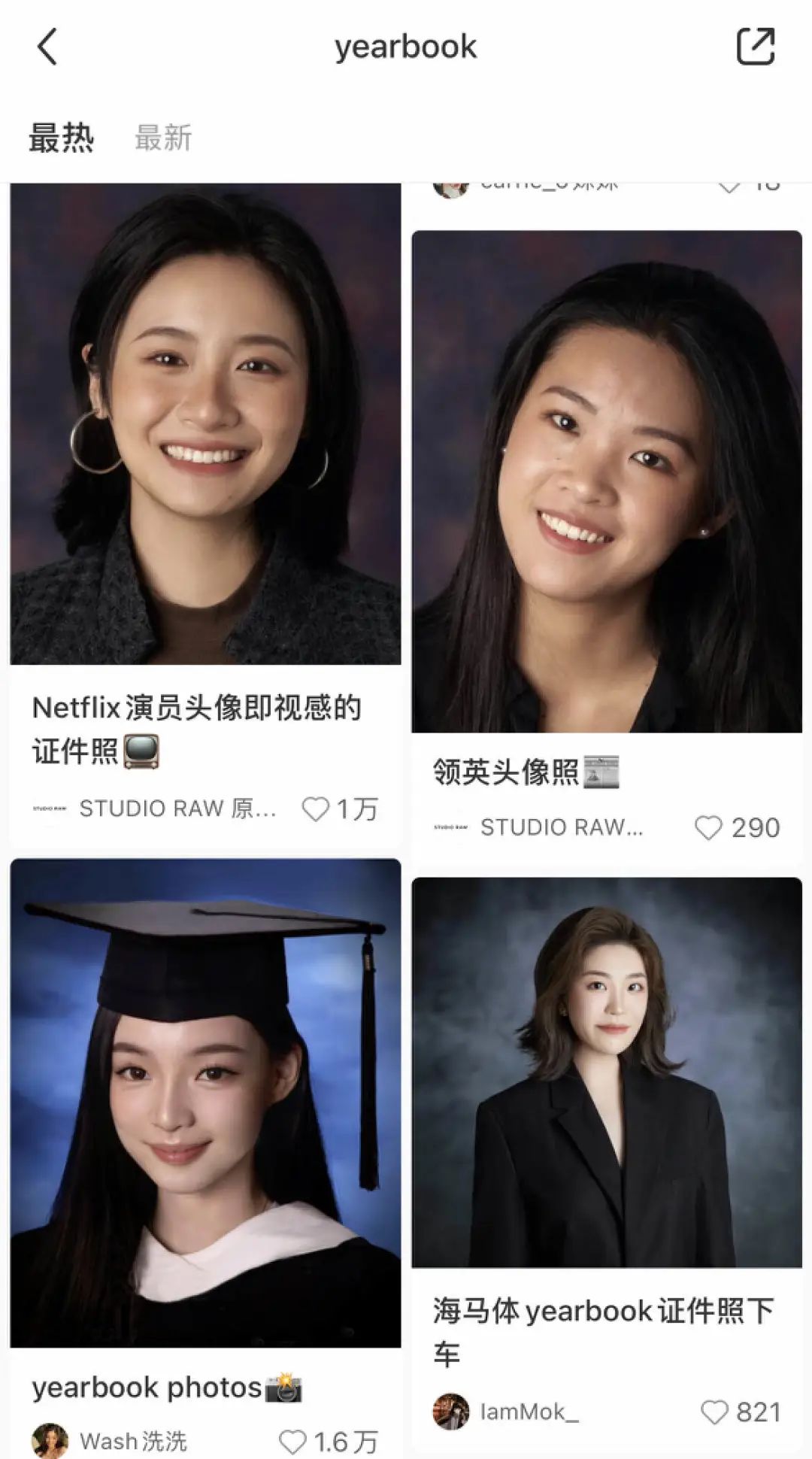812x1459 pixels.
Task: Like the yearbook photos post by Wash洗洗
Action: pyautogui.click(x=292, y=1442)
